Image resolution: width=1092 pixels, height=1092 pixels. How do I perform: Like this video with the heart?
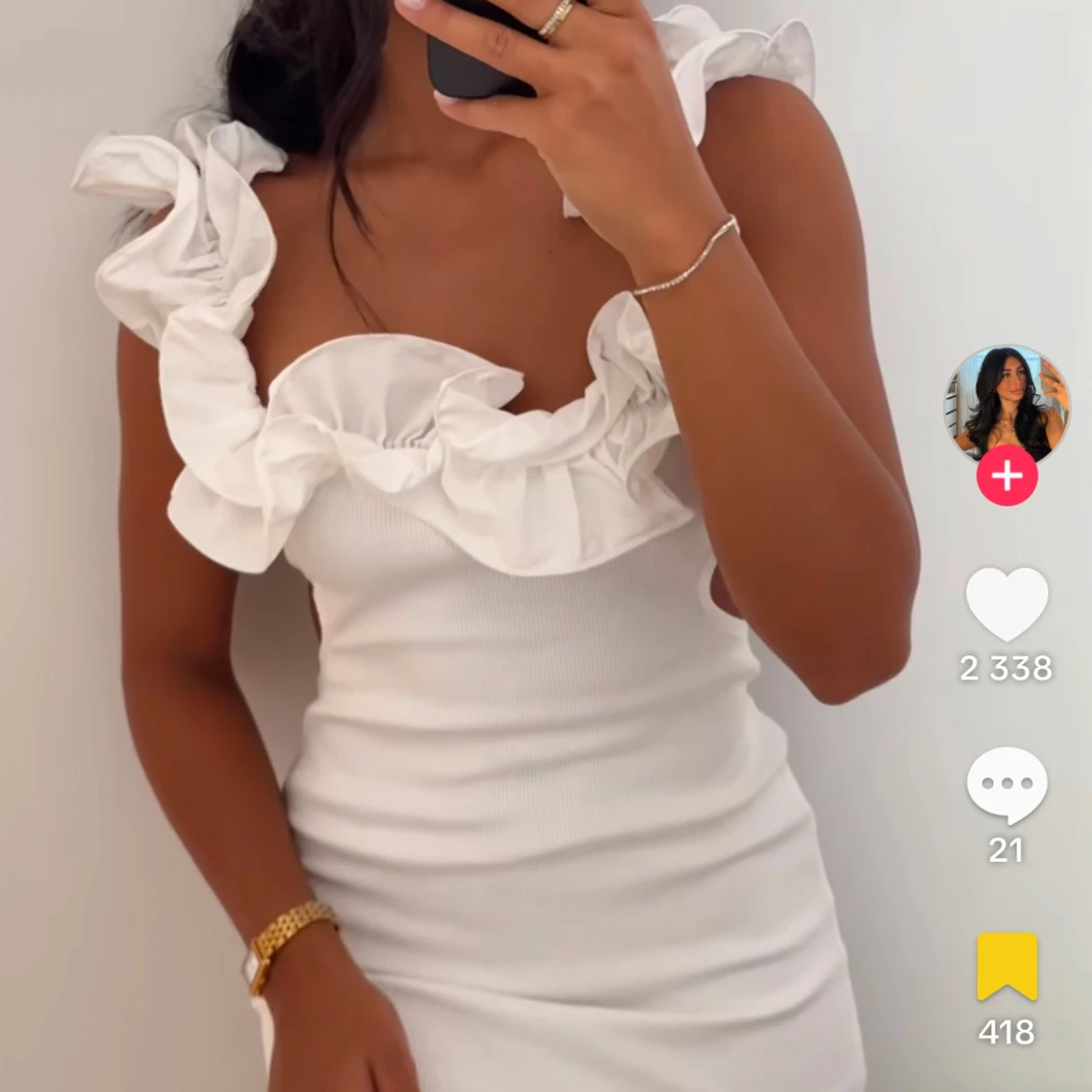[x=1007, y=604]
